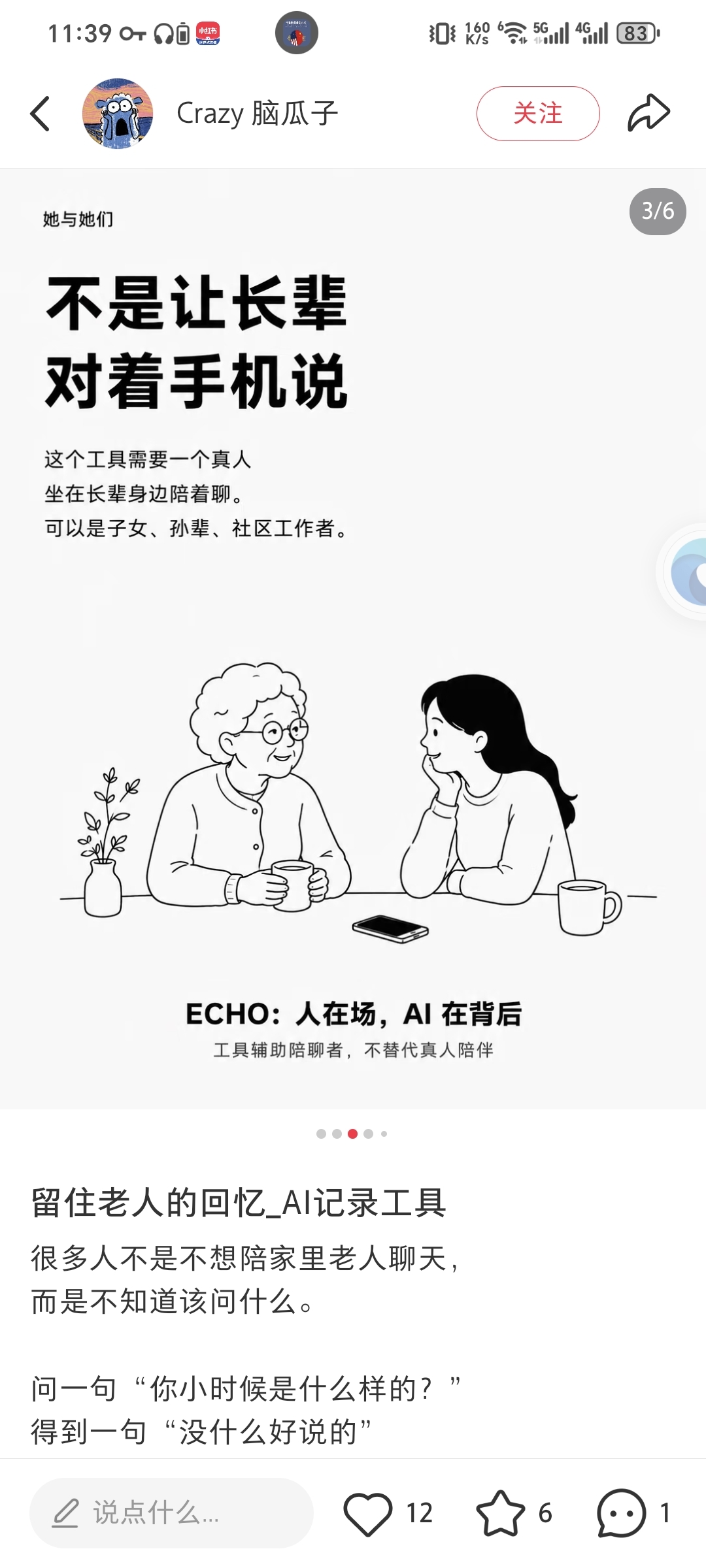Open Crazy 脑瓜子's profile avatar

(x=118, y=114)
